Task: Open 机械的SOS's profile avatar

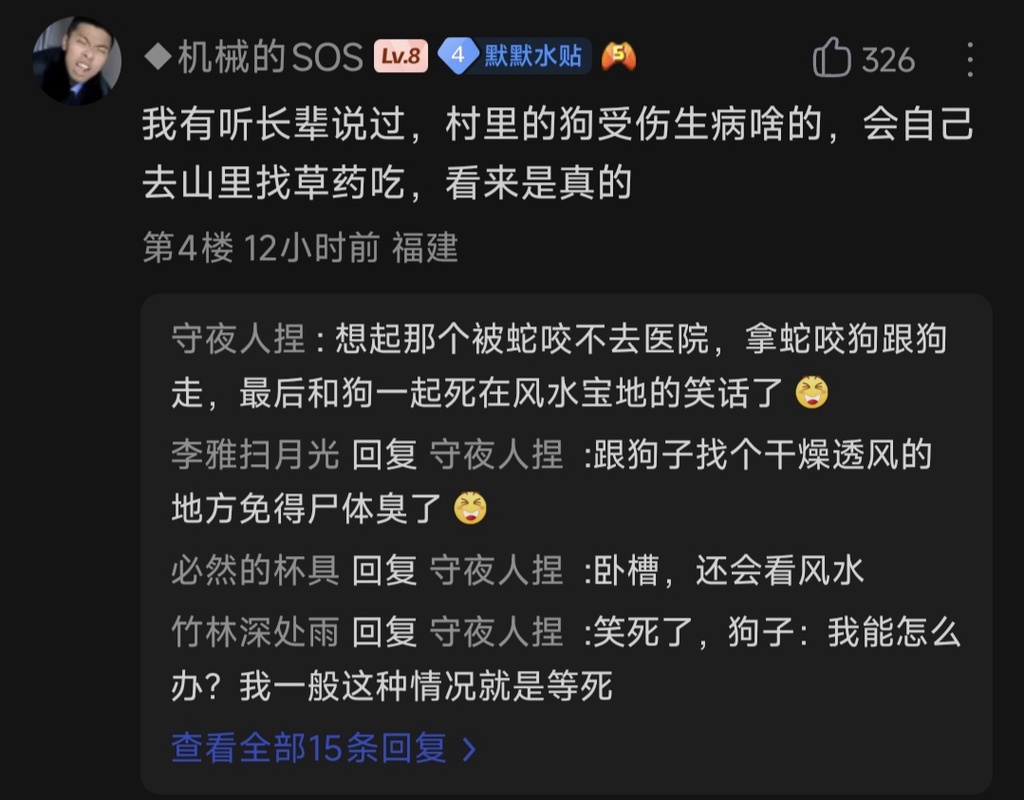Action: (x=76, y=61)
